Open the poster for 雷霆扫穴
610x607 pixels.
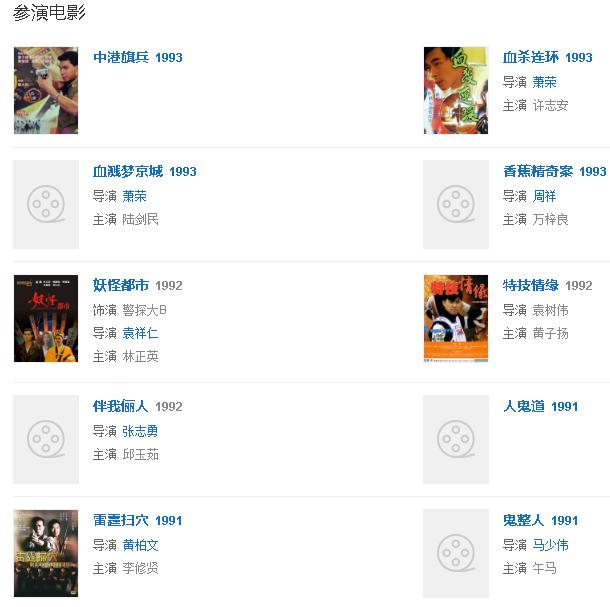coord(46,553)
